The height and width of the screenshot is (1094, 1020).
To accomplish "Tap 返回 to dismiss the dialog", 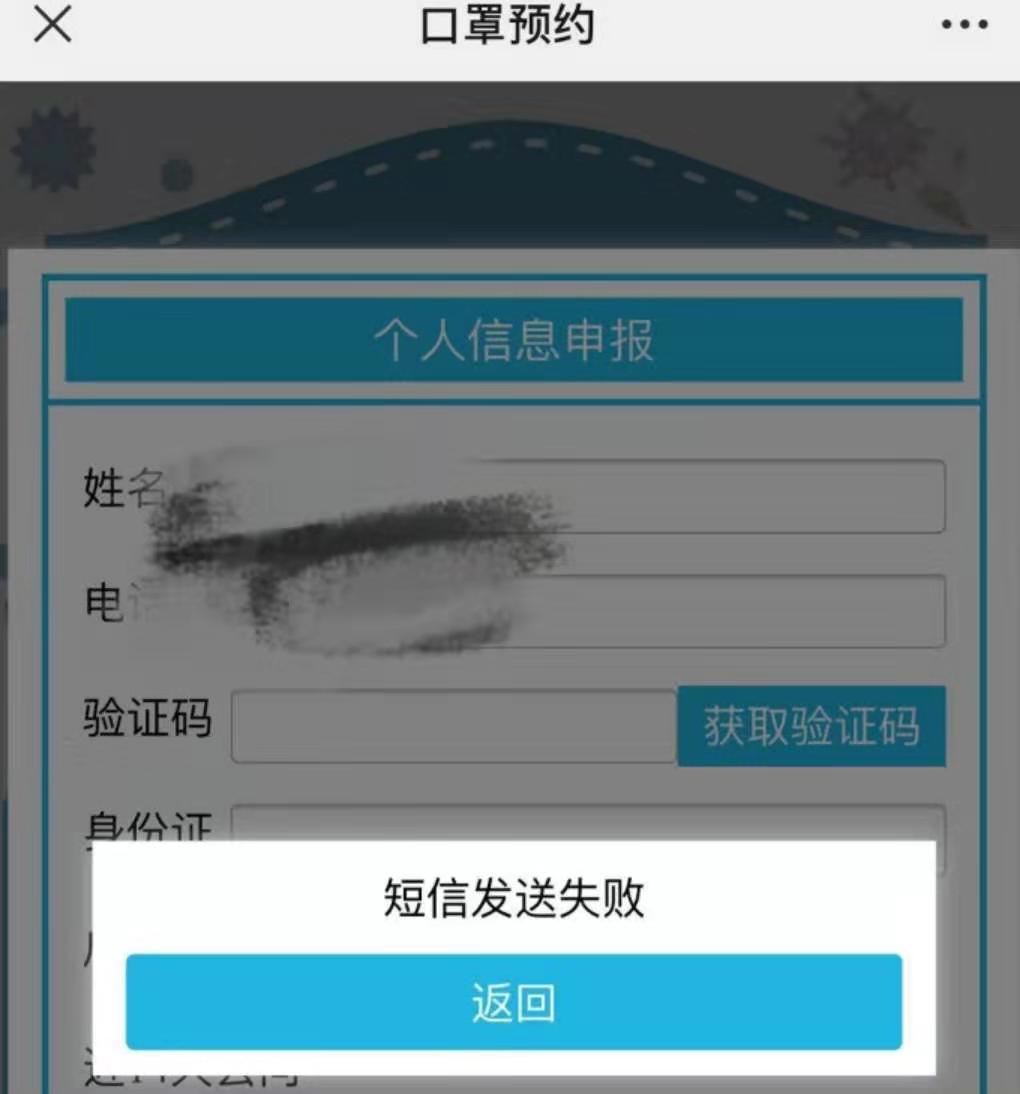I will 513,1002.
